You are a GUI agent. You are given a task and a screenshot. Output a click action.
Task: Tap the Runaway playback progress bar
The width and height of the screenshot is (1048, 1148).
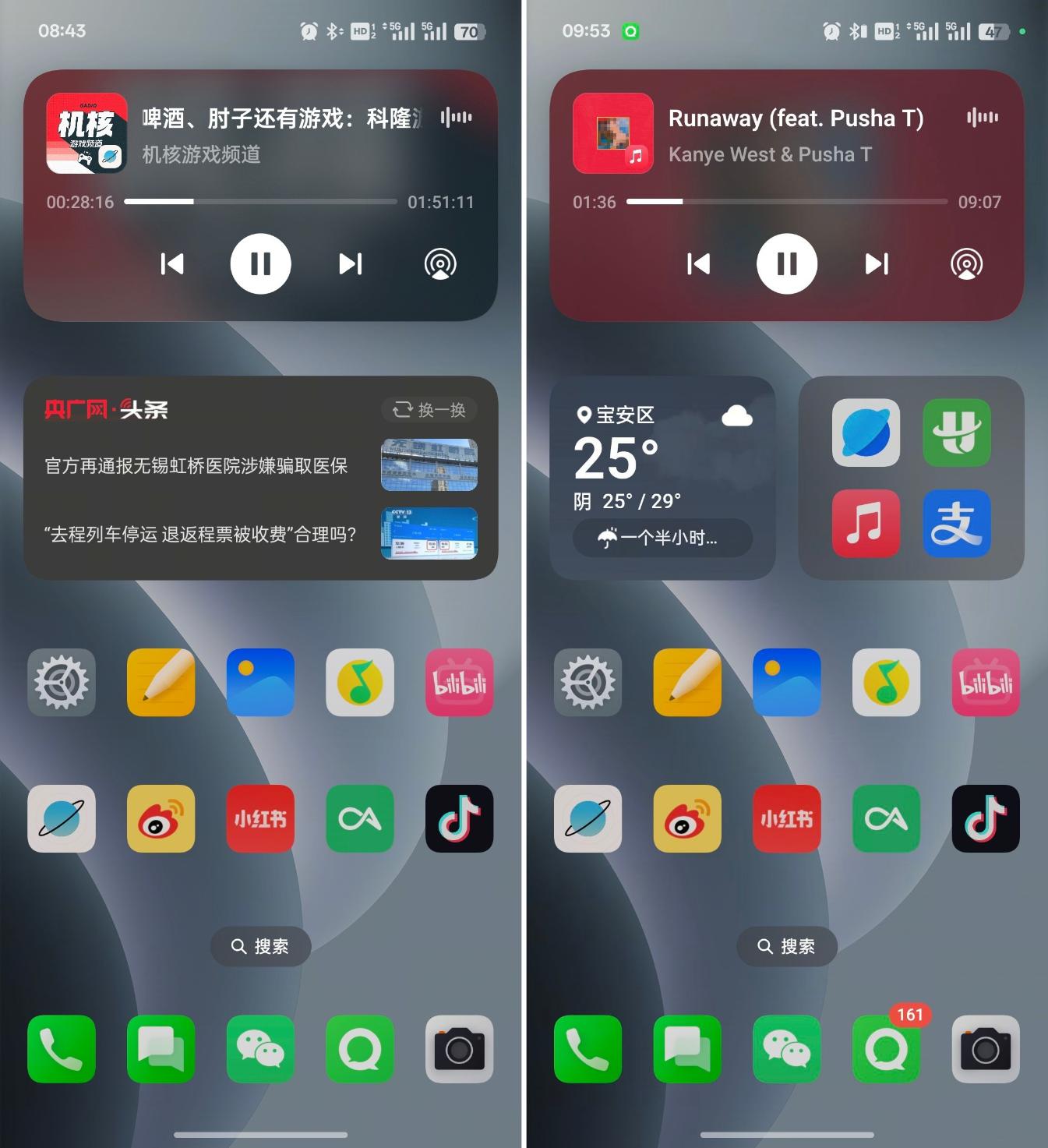(786, 202)
